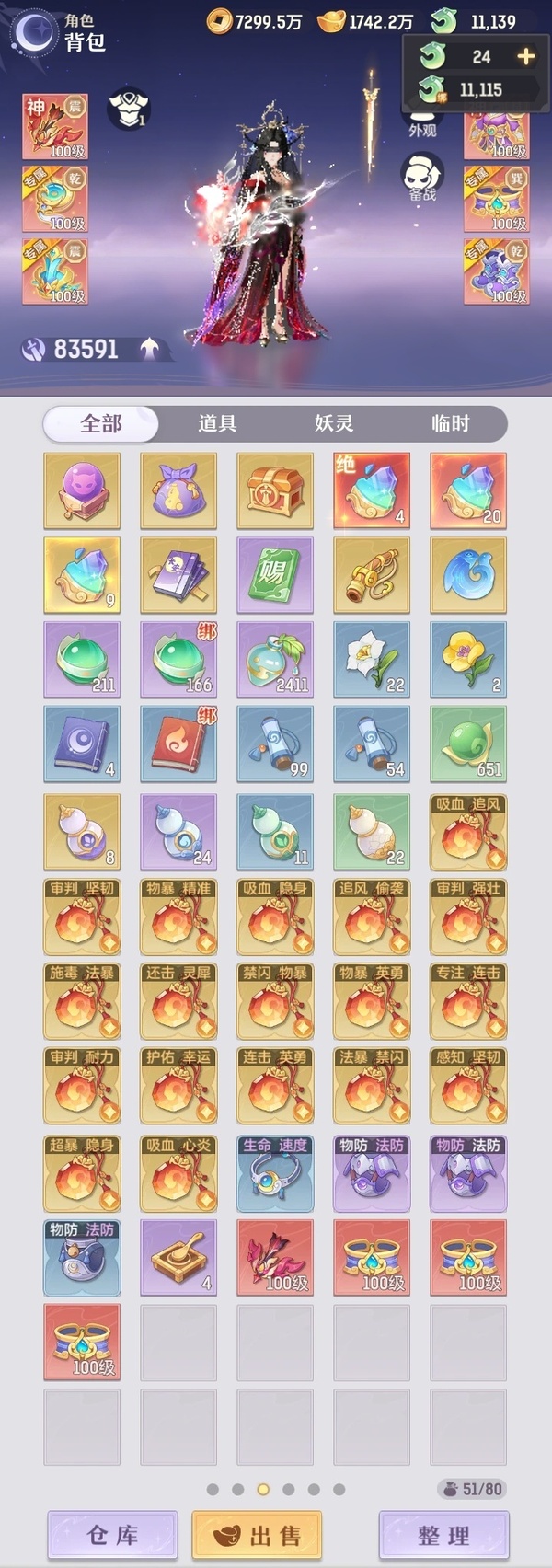The width and height of the screenshot is (552, 1568).
Task: Switch to the 妖灵 tab
Action: (334, 423)
